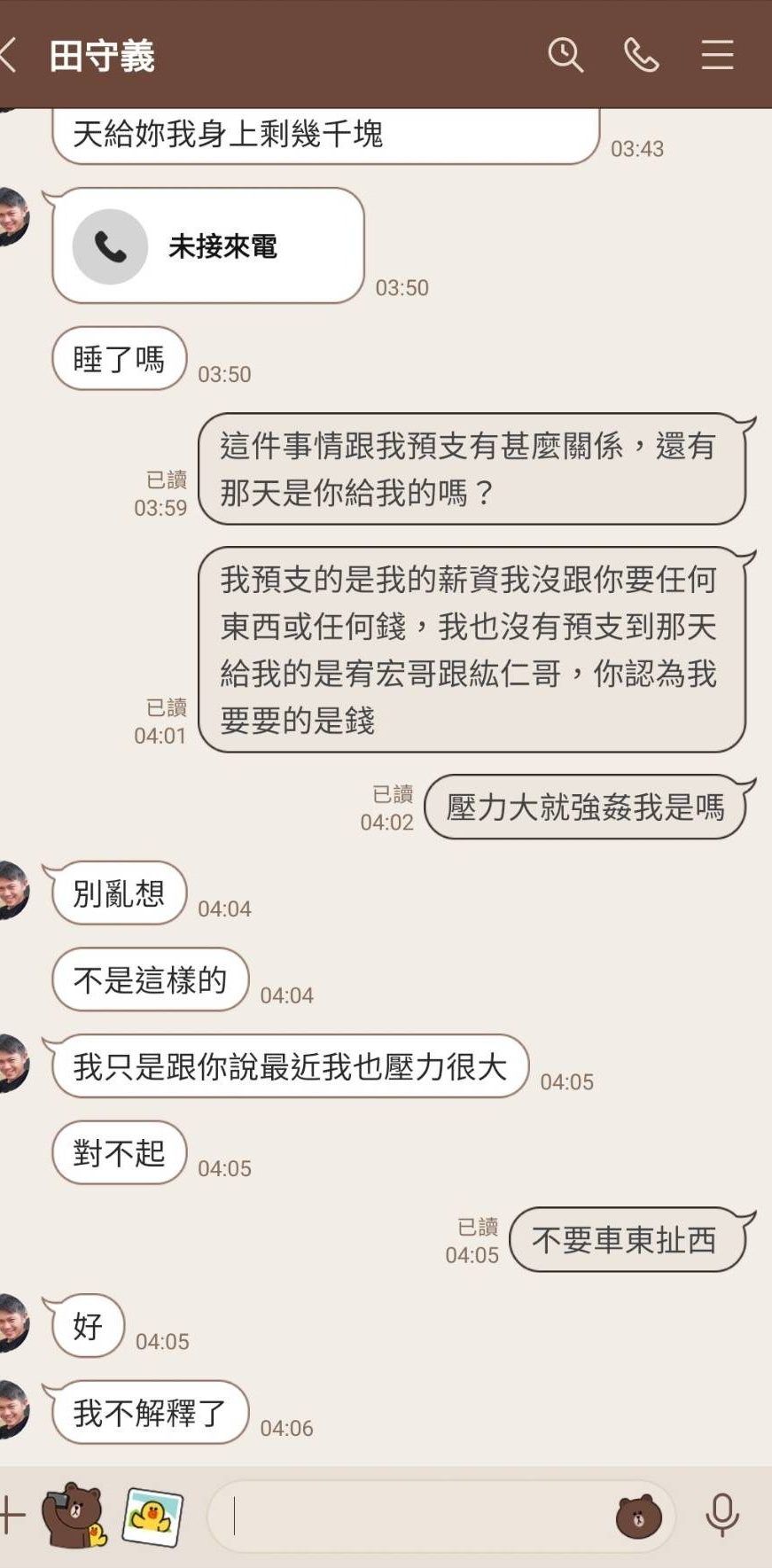Search within this conversation
This screenshot has width=772, height=1568.
(565, 55)
